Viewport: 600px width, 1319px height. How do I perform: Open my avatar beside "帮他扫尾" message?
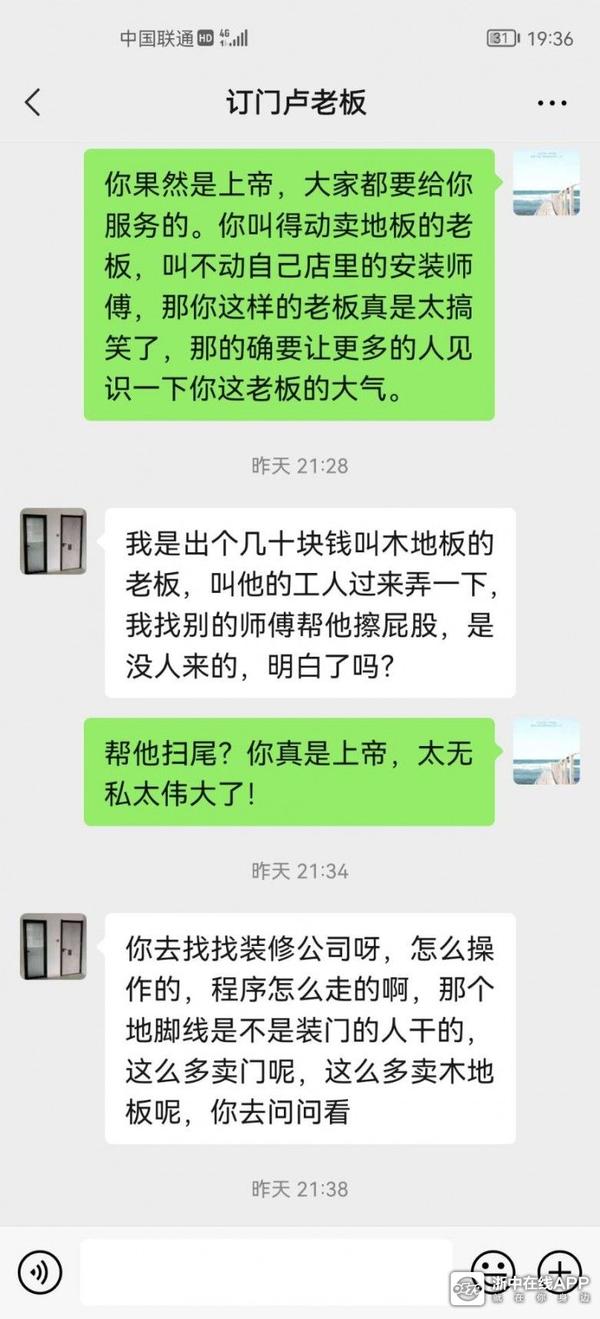(x=546, y=751)
